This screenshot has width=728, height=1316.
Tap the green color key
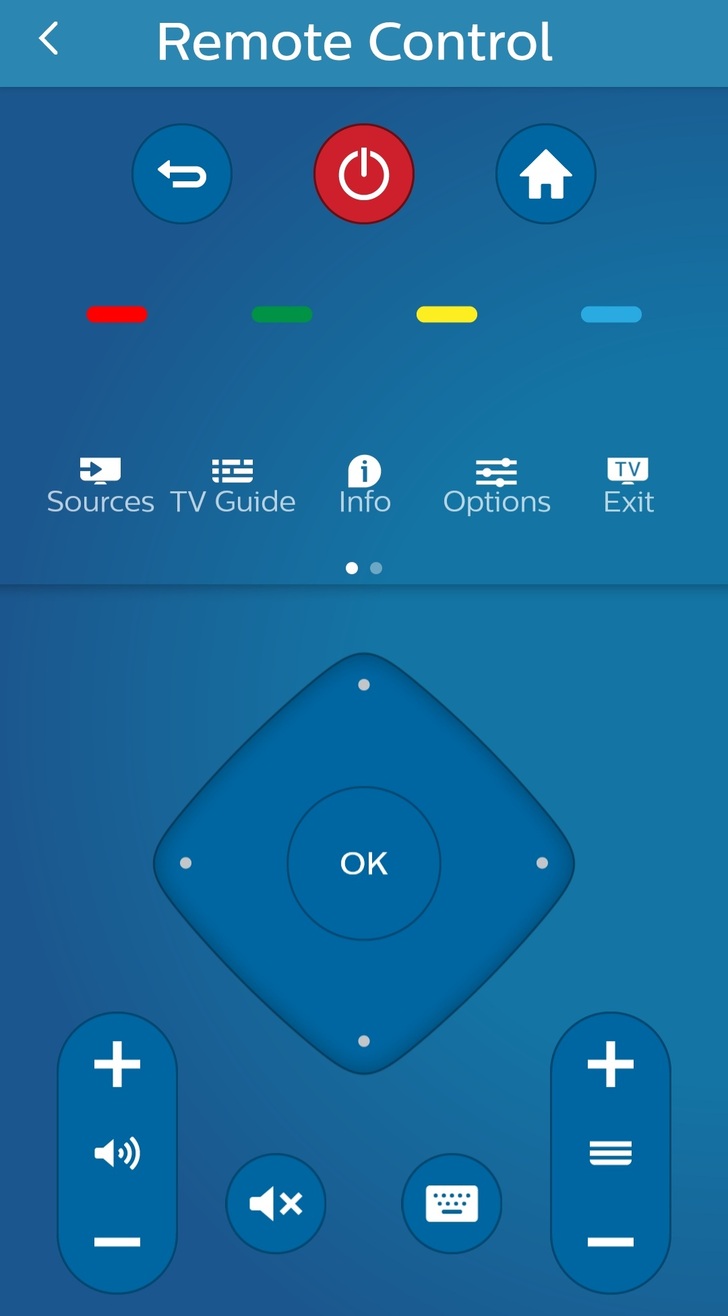[x=282, y=314]
